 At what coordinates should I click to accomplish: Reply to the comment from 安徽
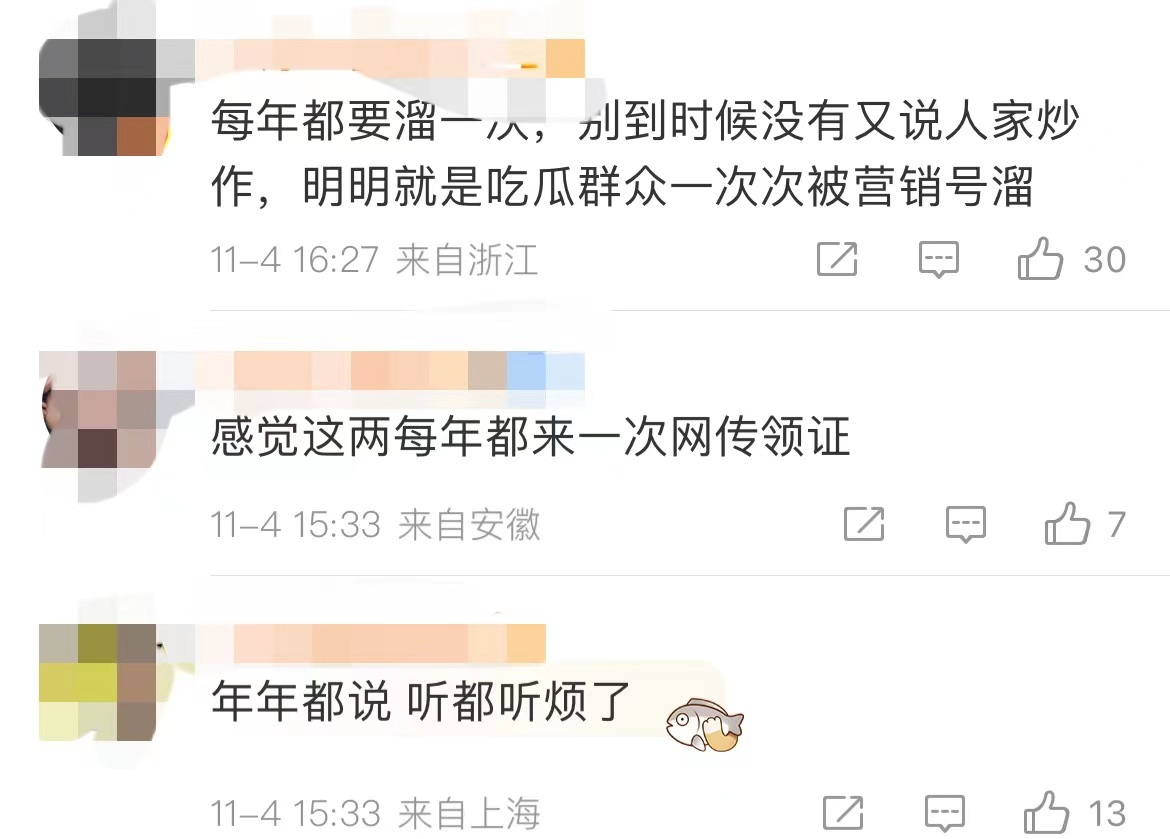point(965,524)
